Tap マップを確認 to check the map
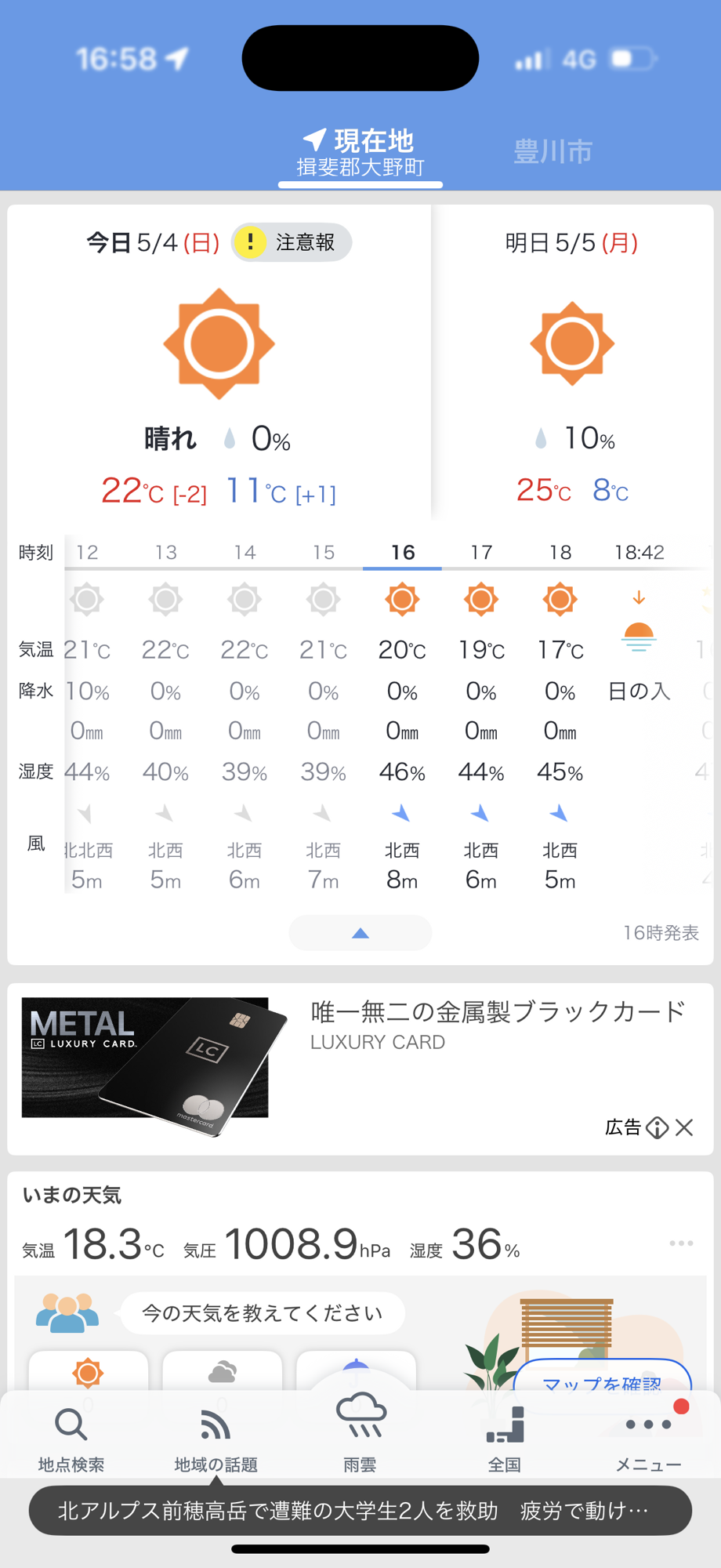This screenshot has height=1568, width=721. pyautogui.click(x=602, y=1377)
